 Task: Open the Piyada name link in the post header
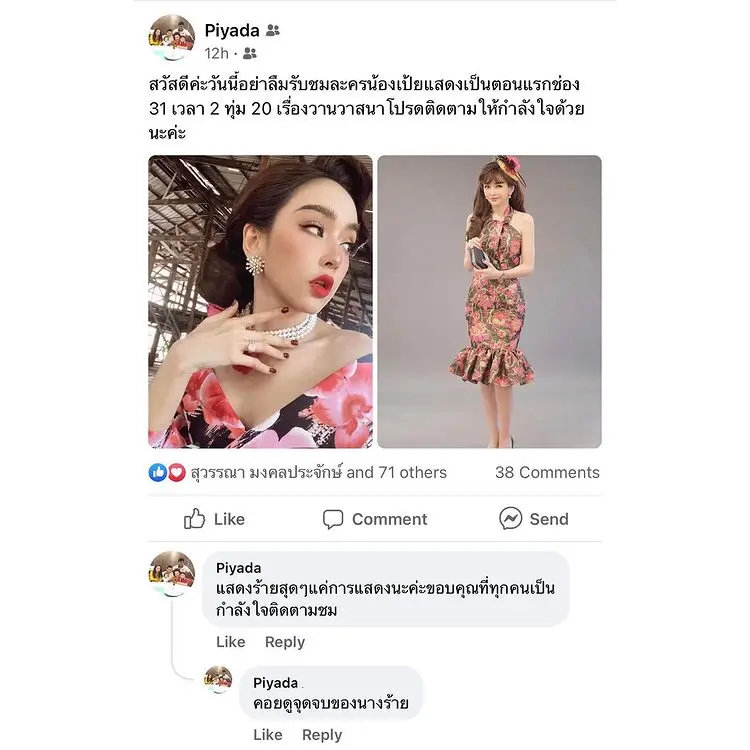coord(232,30)
